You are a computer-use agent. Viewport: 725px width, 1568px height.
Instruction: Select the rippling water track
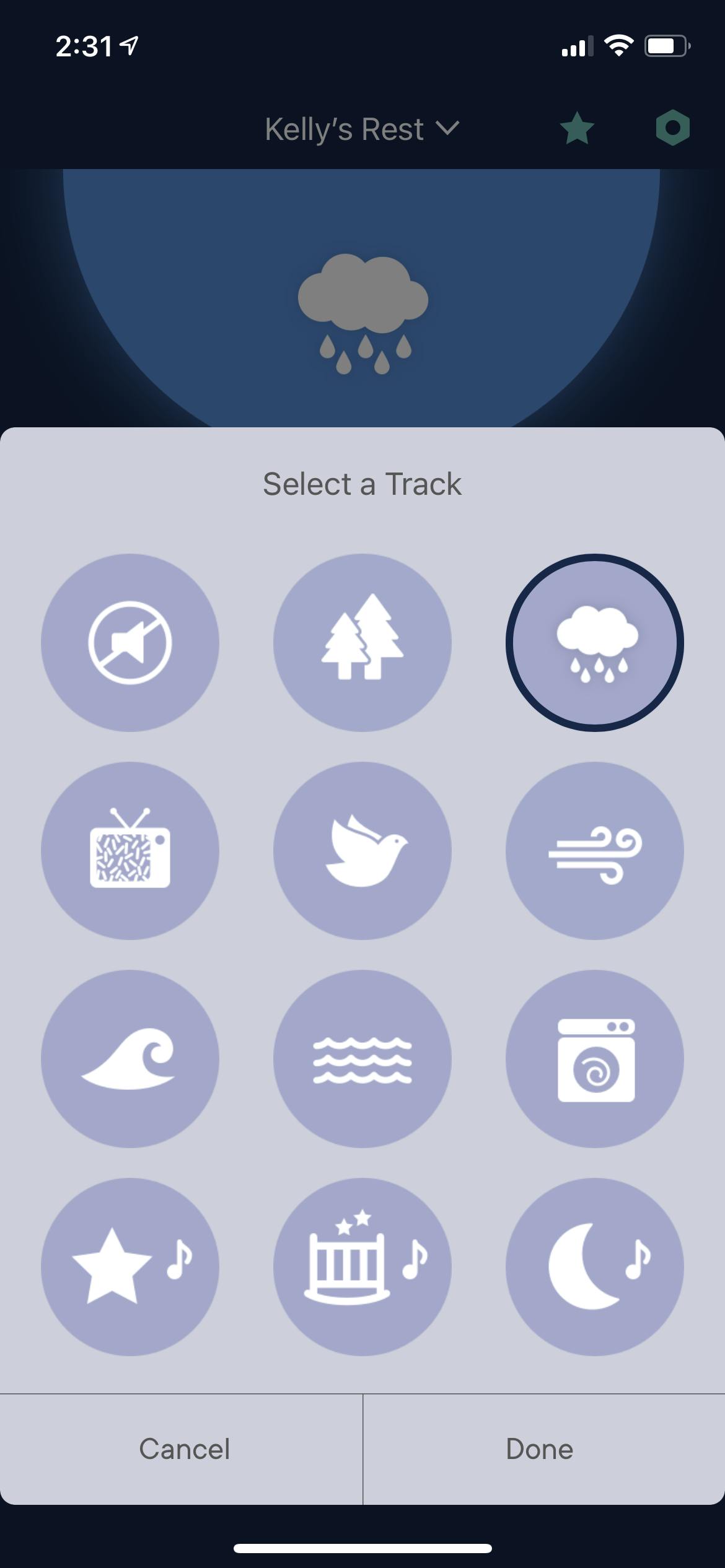click(362, 1058)
